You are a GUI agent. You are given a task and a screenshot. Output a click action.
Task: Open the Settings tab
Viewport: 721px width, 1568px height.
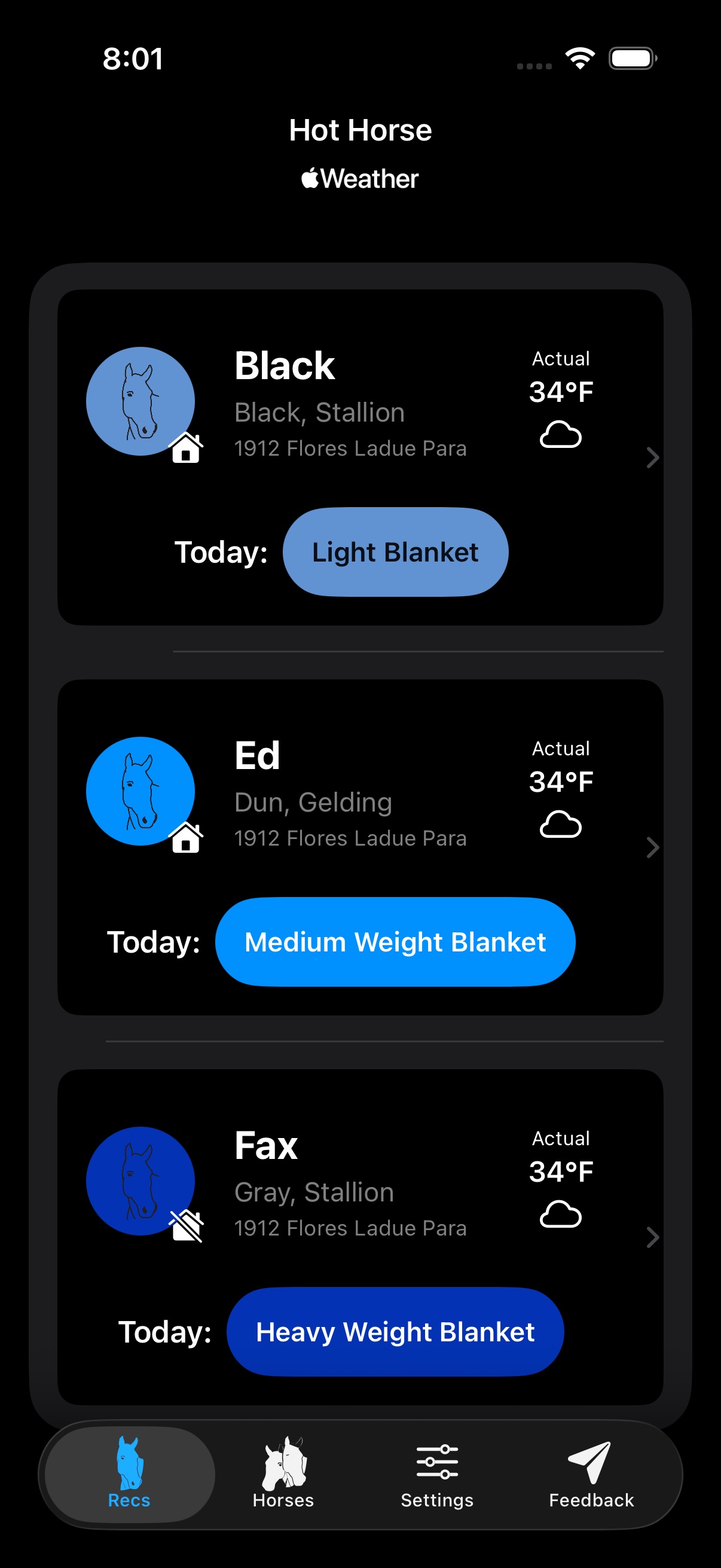[438, 1474]
